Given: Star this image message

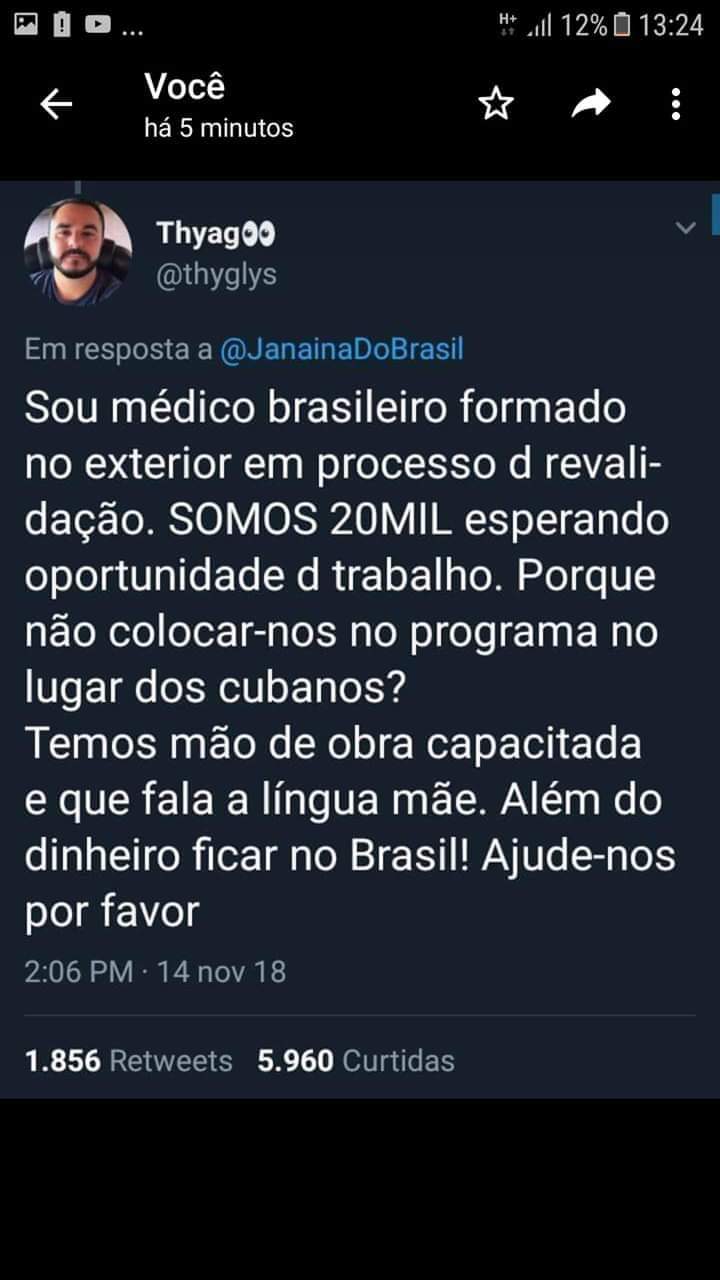Looking at the screenshot, I should coord(496,103).
